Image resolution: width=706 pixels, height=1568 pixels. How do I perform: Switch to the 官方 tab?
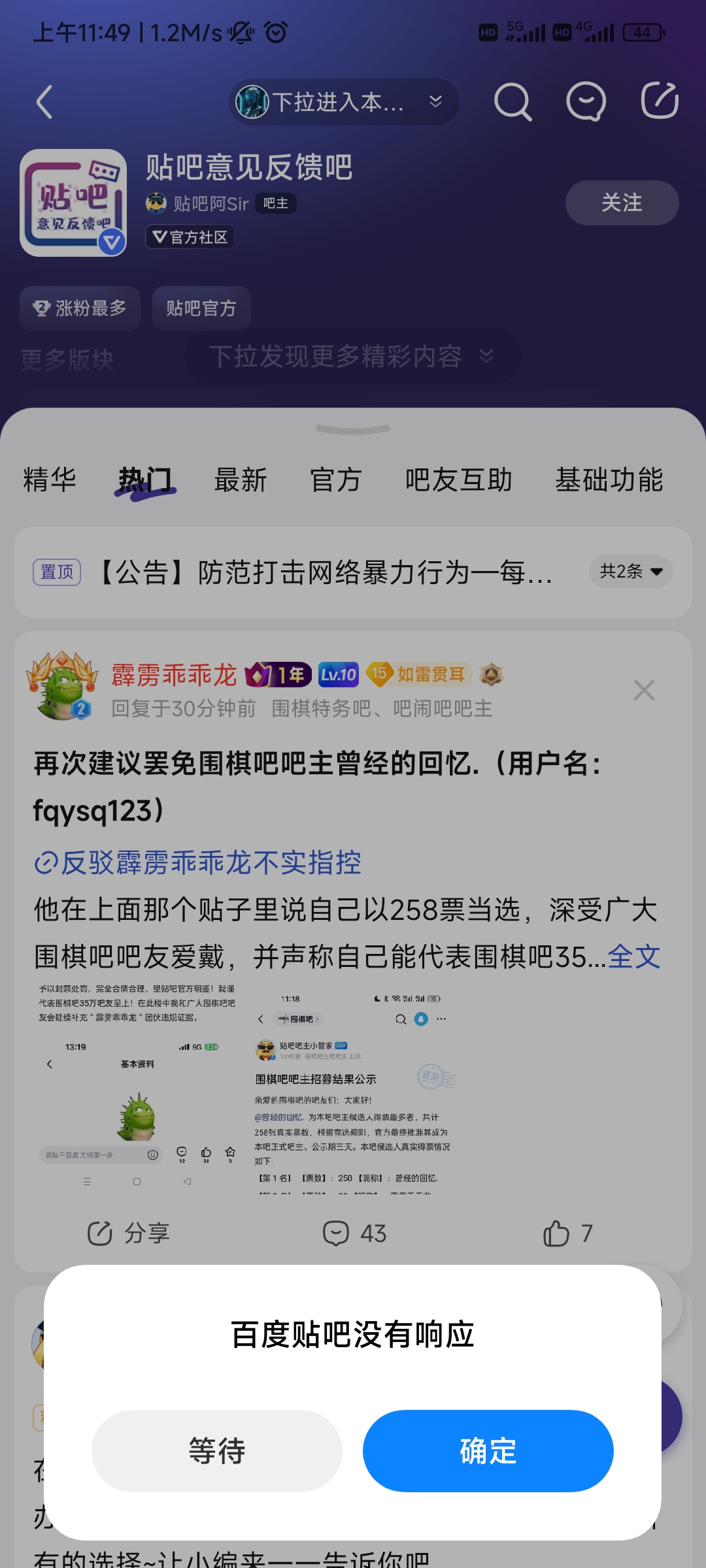click(336, 480)
